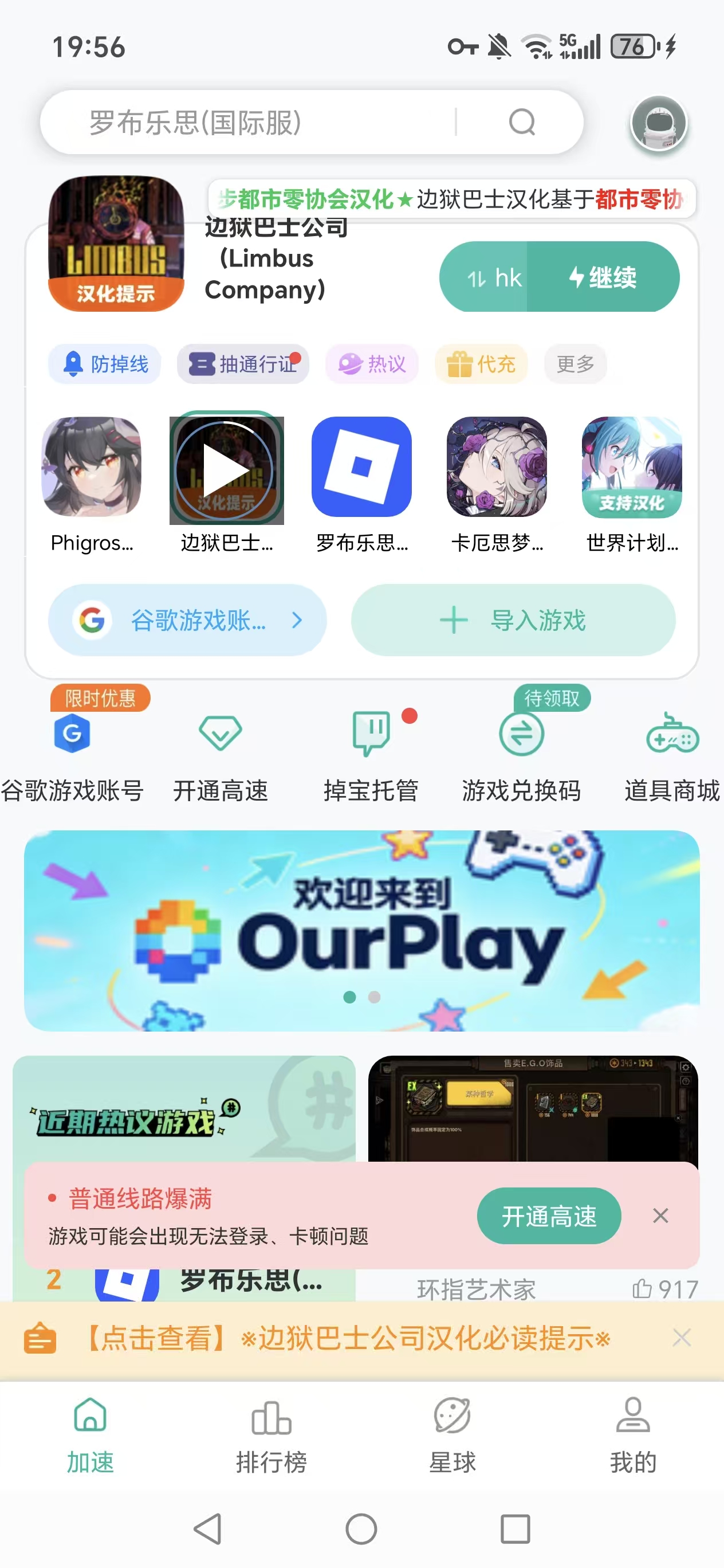Open the user avatar profile picture
This screenshot has height=1568, width=724.
(x=659, y=123)
